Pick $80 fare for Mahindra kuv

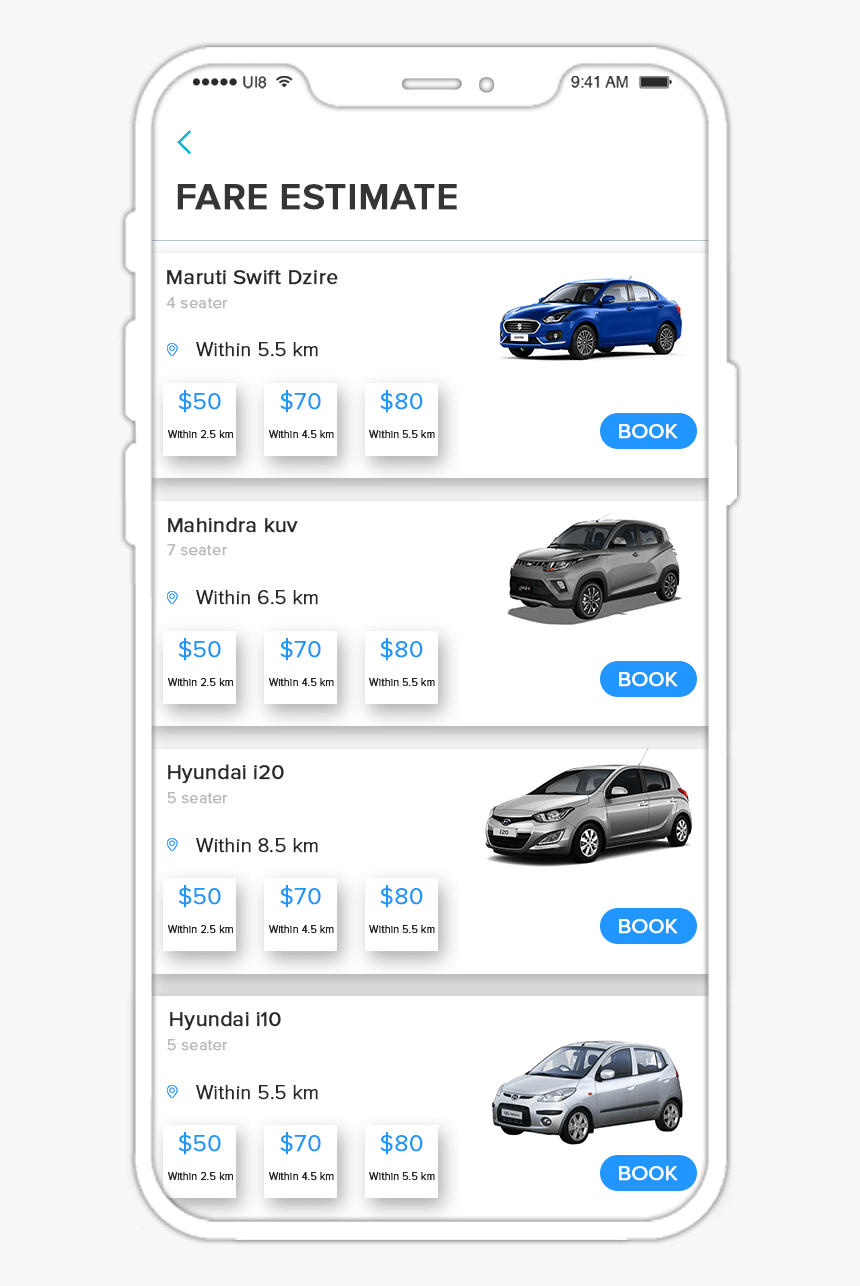401,666
